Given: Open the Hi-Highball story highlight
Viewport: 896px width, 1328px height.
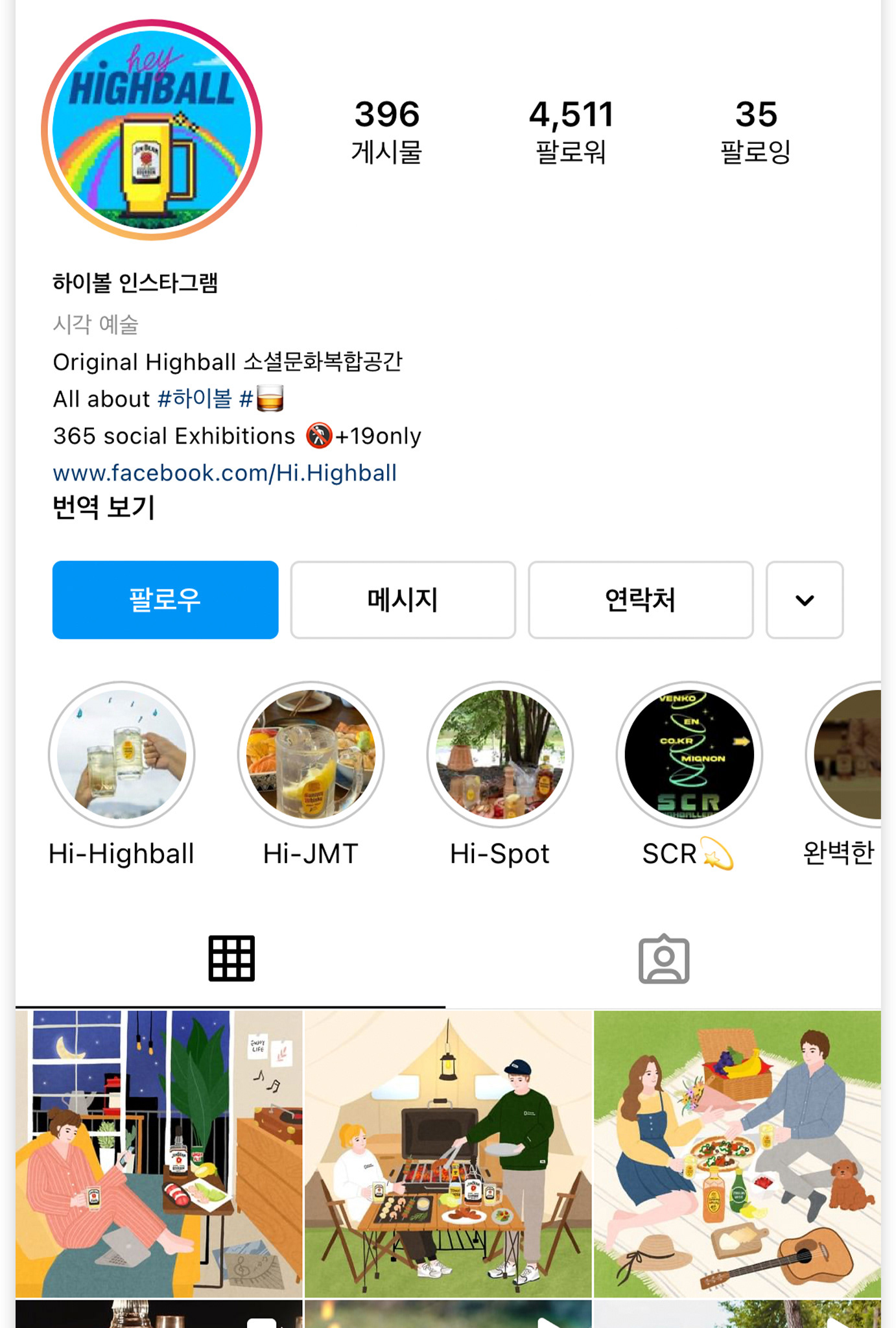Looking at the screenshot, I should (x=122, y=754).
